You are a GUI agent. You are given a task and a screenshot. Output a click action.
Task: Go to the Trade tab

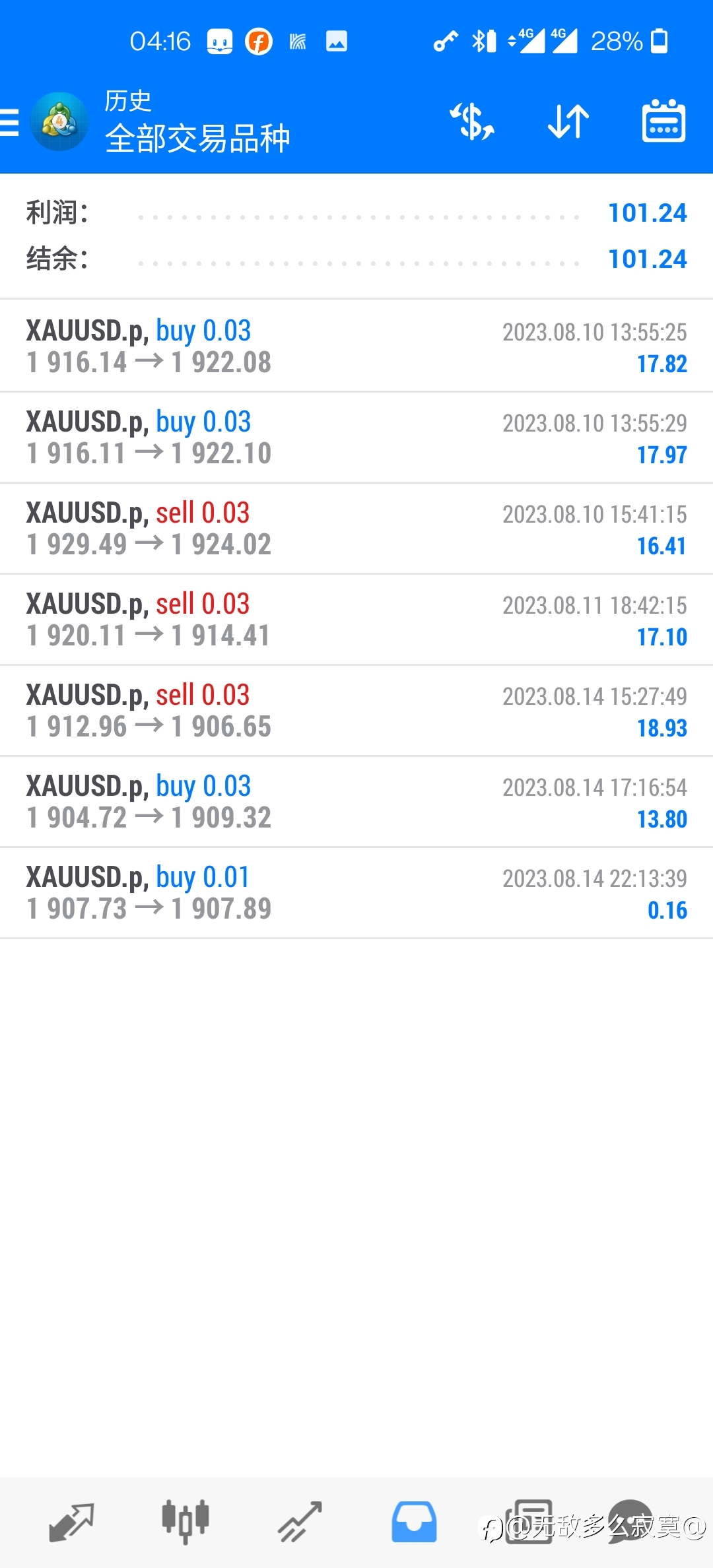(x=300, y=1522)
